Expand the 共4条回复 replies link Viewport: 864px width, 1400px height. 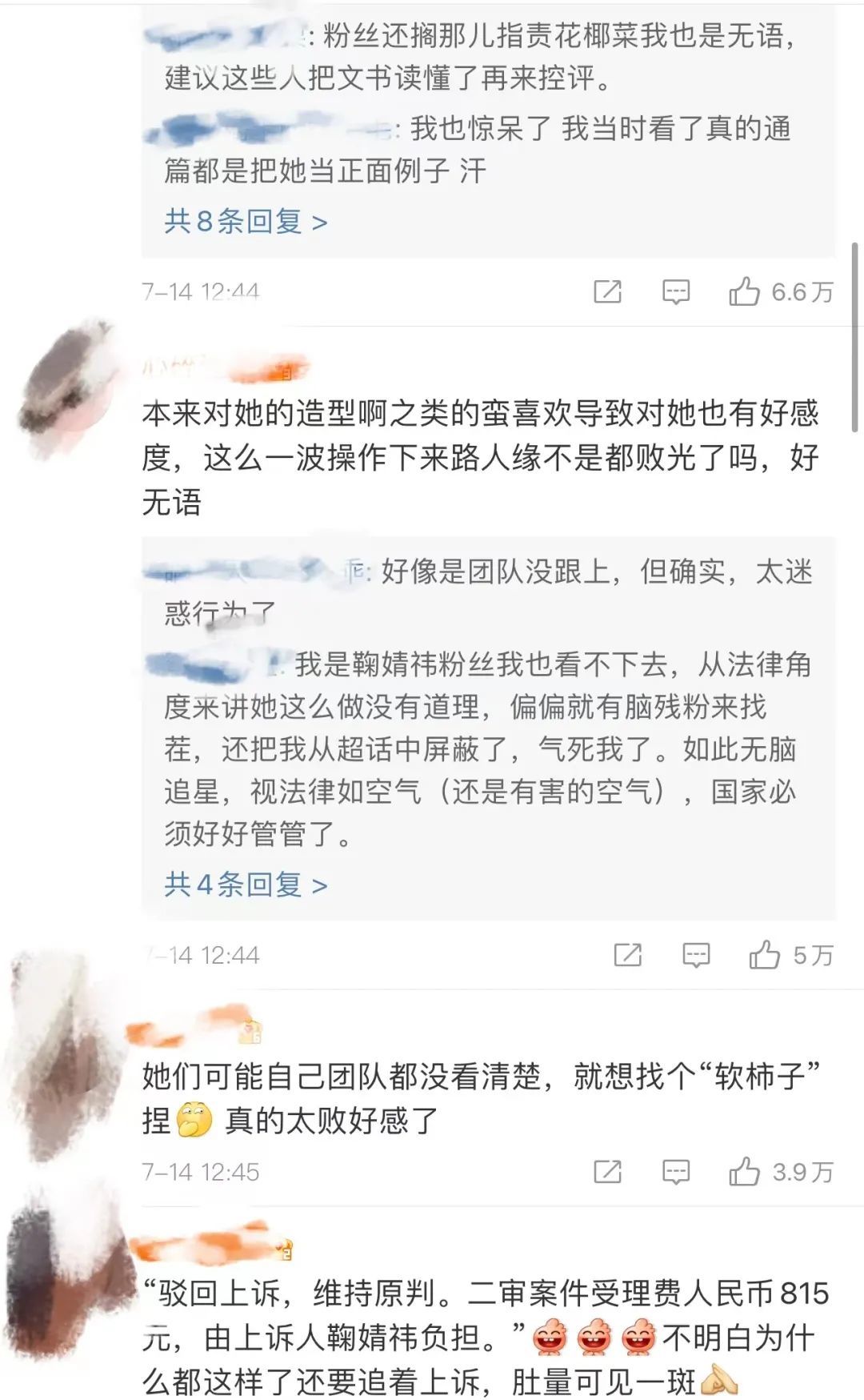[246, 885]
